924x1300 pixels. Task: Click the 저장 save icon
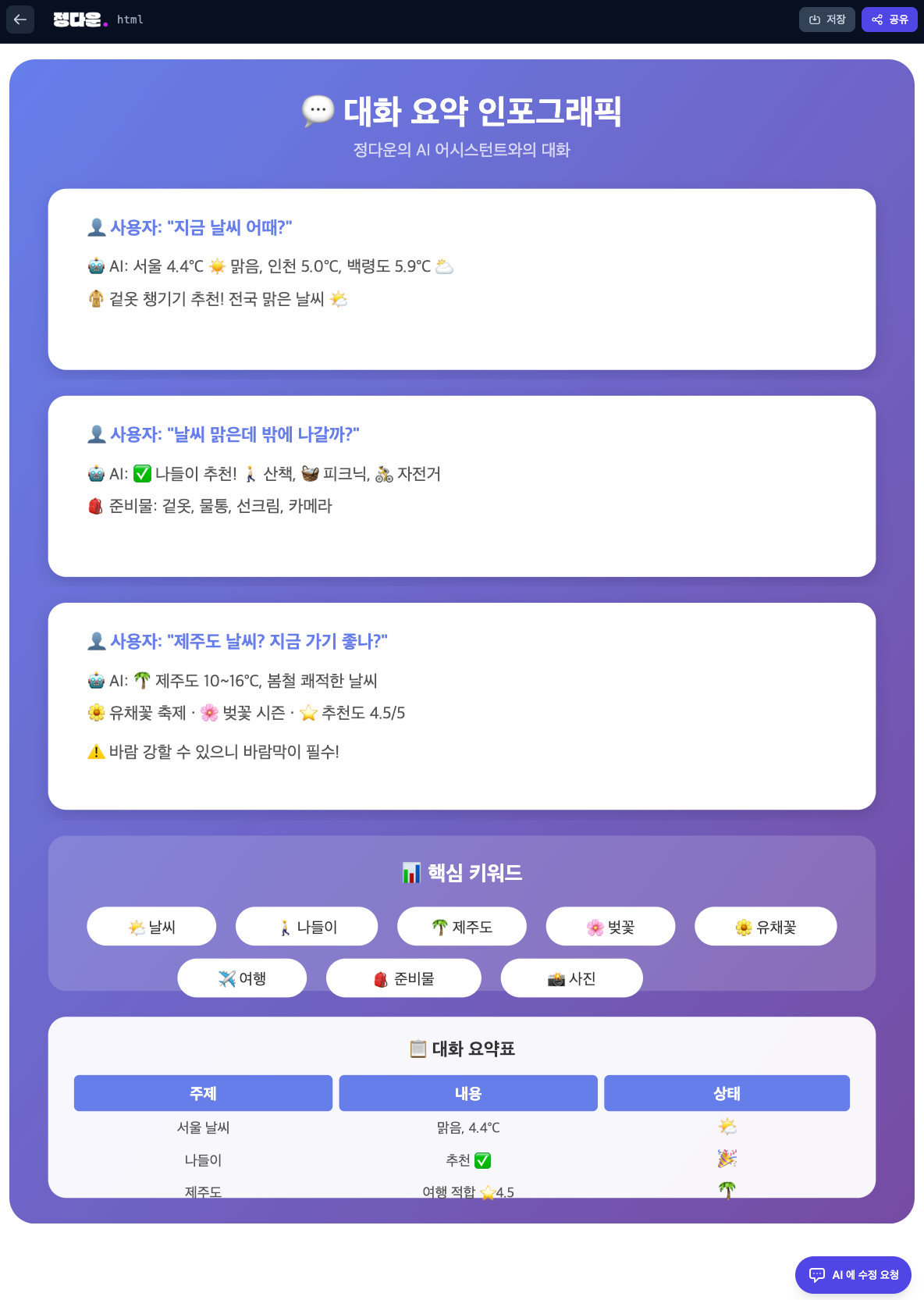coord(815,20)
